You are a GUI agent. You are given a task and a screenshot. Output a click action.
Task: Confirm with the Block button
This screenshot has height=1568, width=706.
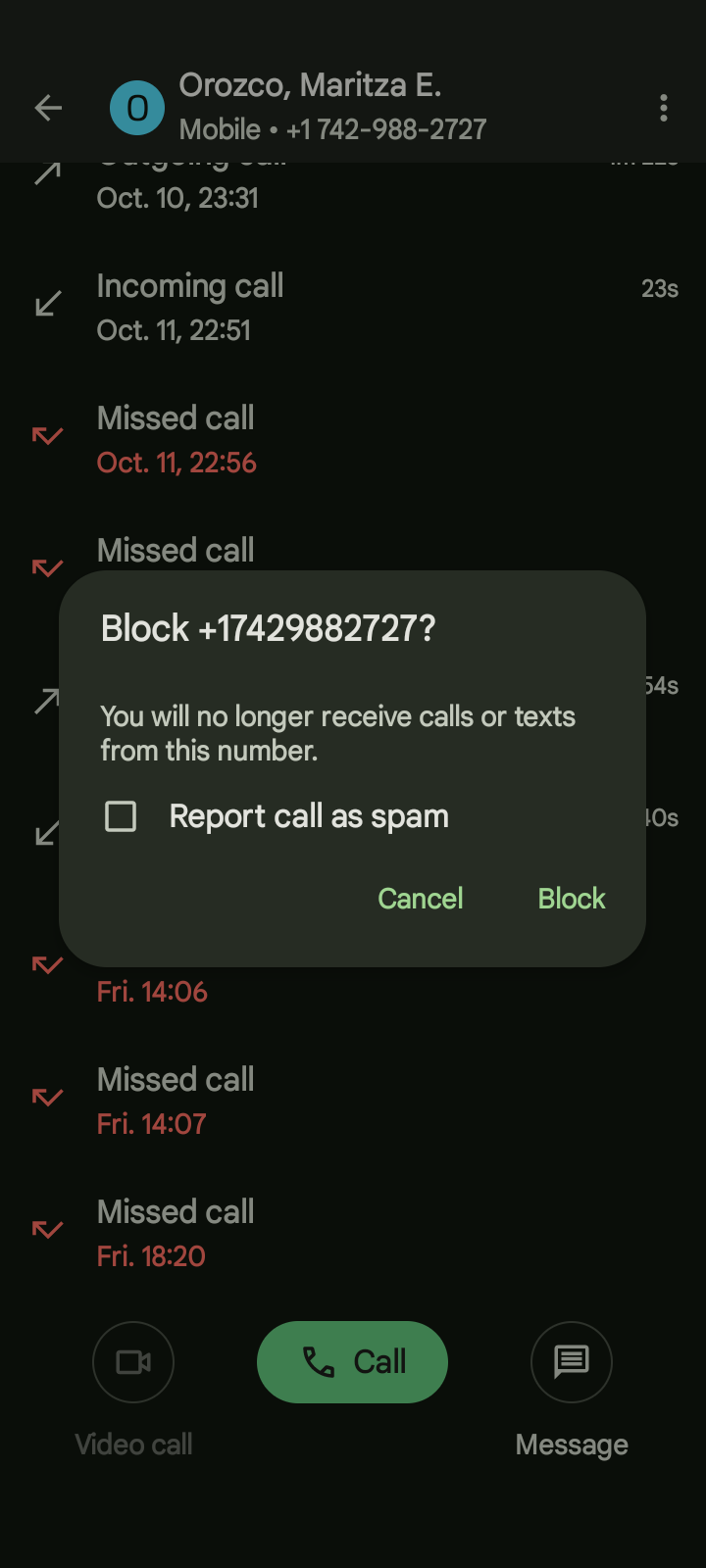pos(572,899)
